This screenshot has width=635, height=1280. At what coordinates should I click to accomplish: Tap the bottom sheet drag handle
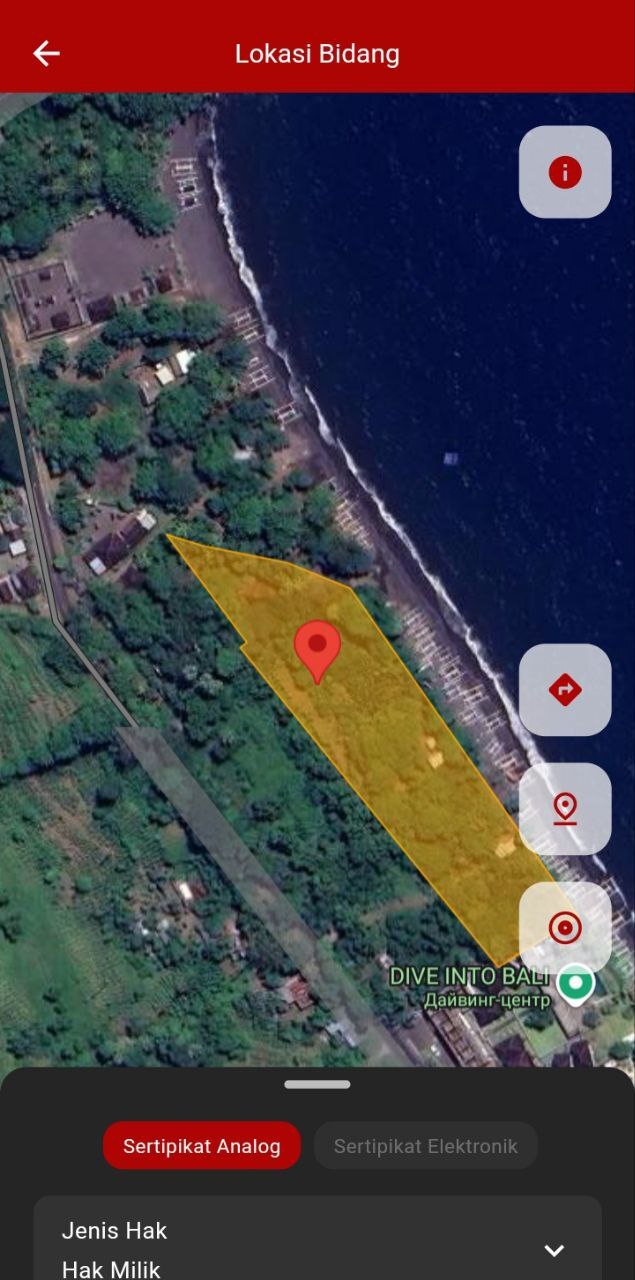tap(317, 1084)
